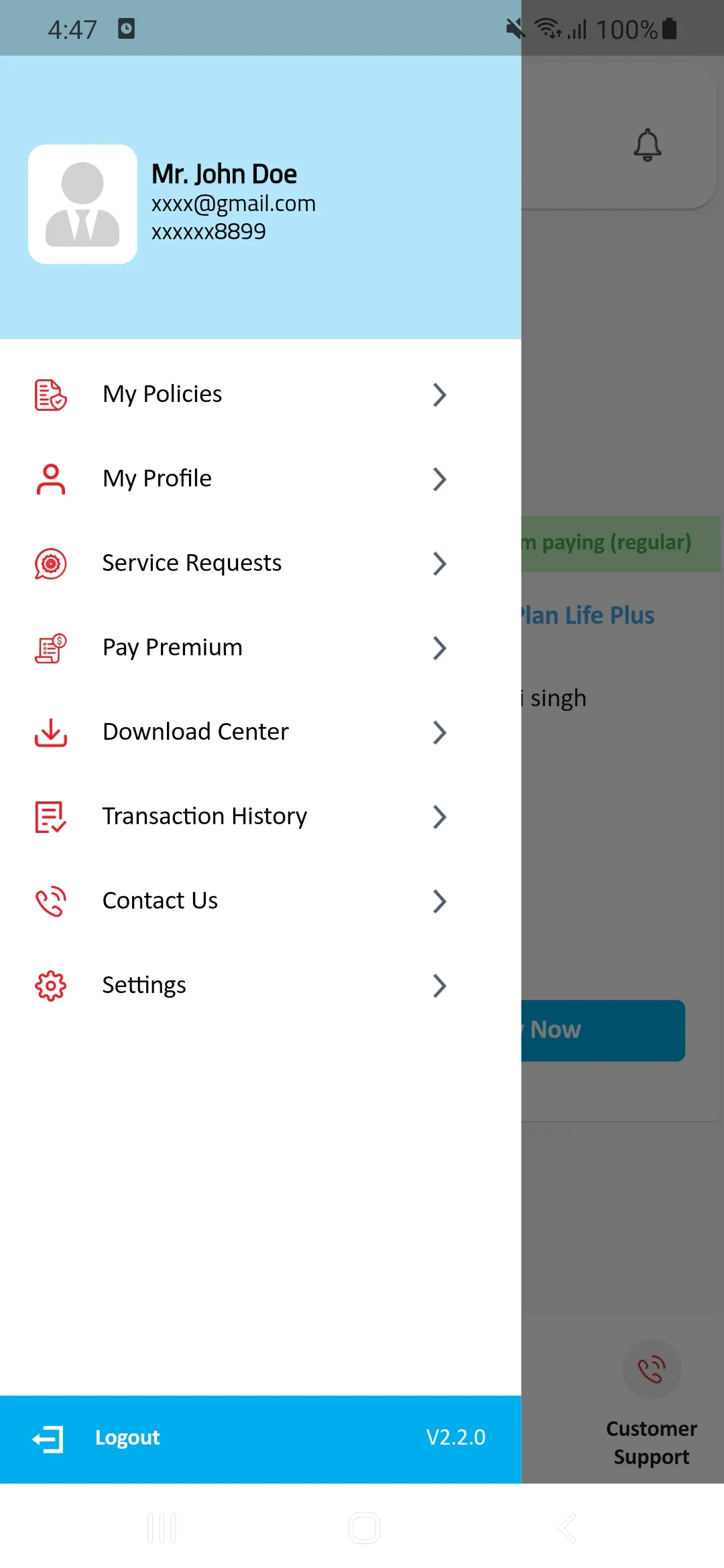Tap the Service Requests chat icon
This screenshot has width=724, height=1568.
(50, 564)
